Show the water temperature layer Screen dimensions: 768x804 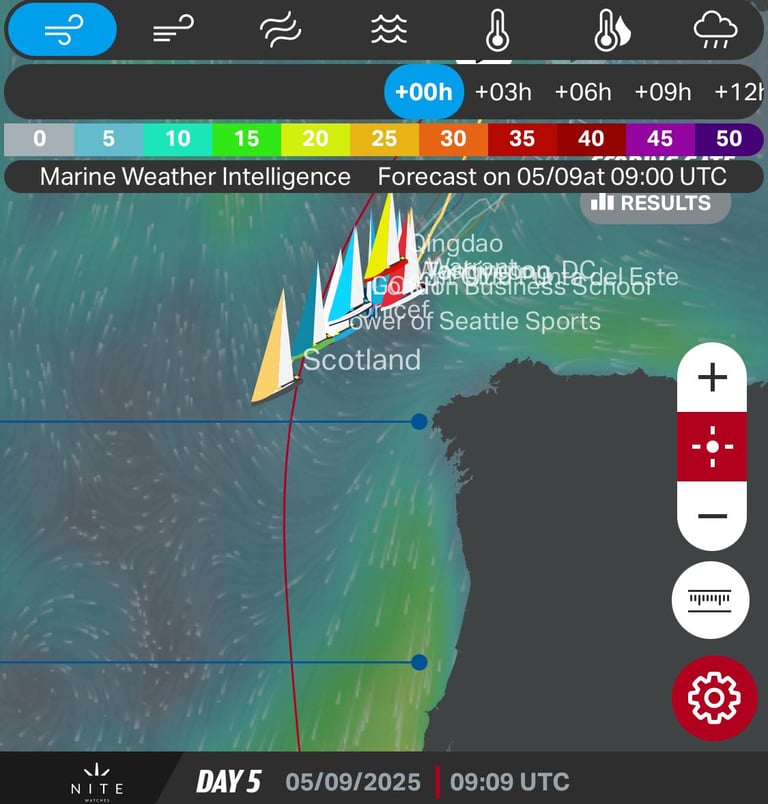pyautogui.click(x=611, y=30)
